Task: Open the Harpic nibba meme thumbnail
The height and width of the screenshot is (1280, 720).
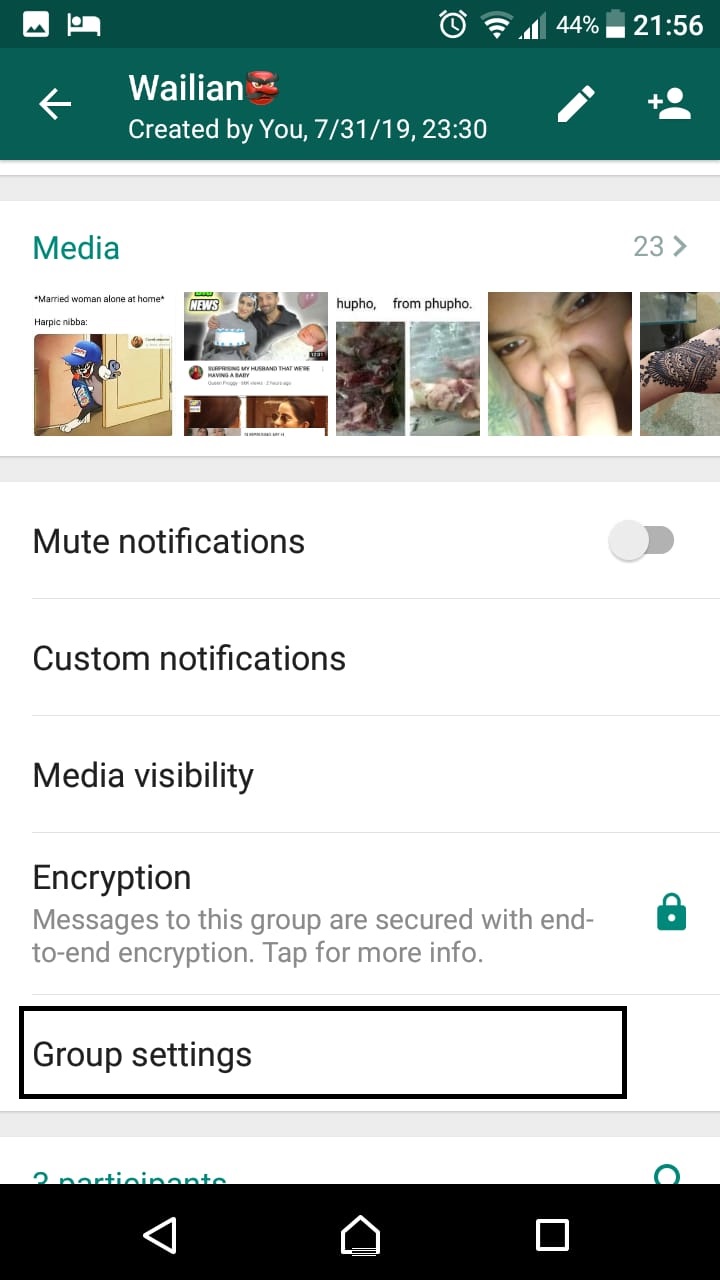Action: [102, 364]
